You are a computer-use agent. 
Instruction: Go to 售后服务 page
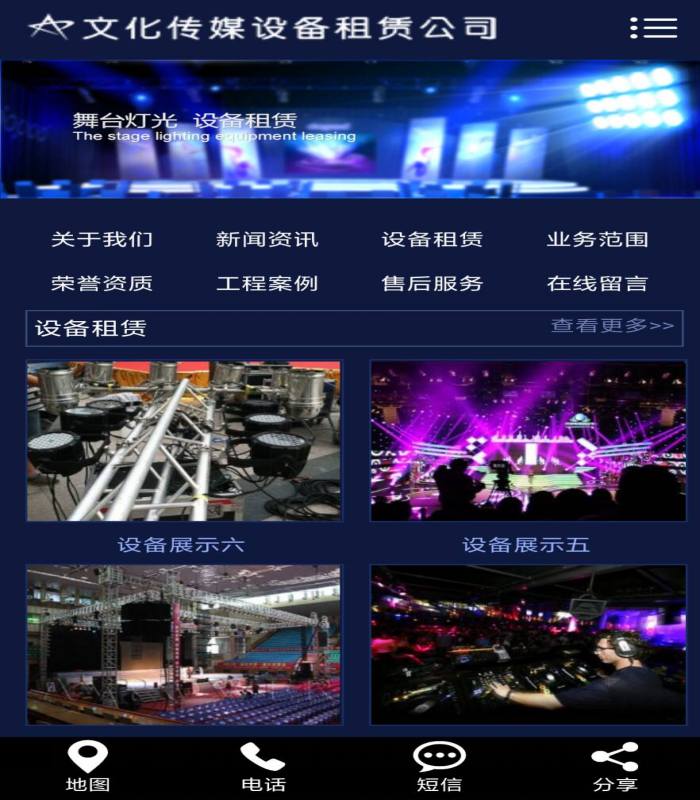(432, 284)
